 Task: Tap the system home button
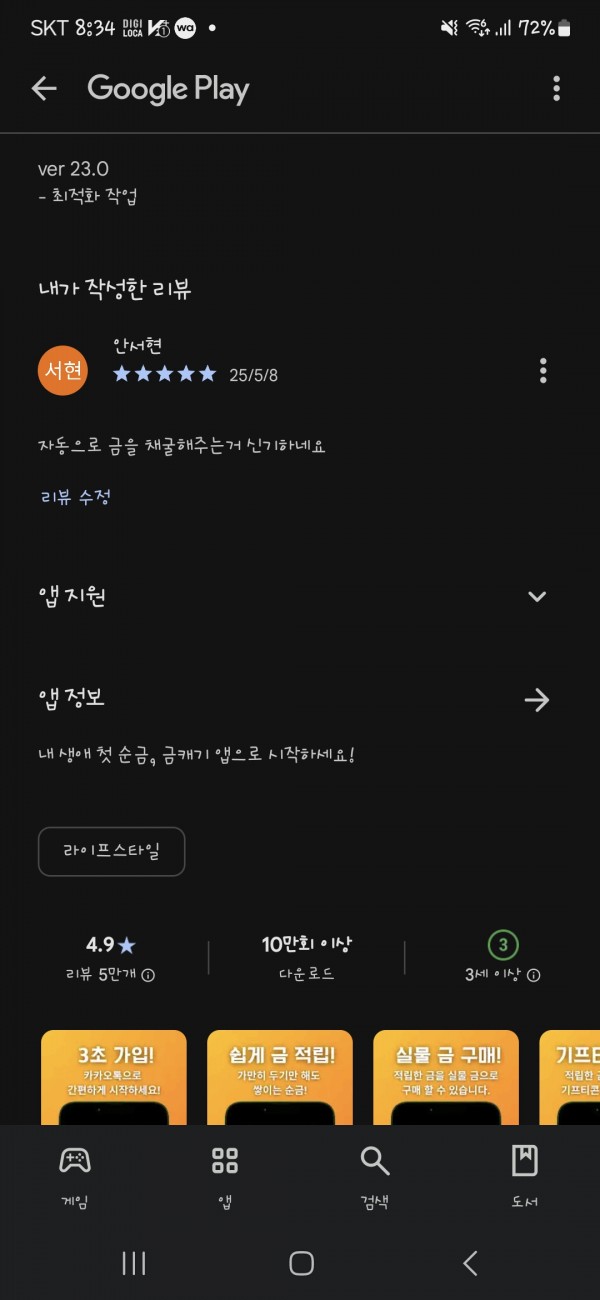(301, 1263)
